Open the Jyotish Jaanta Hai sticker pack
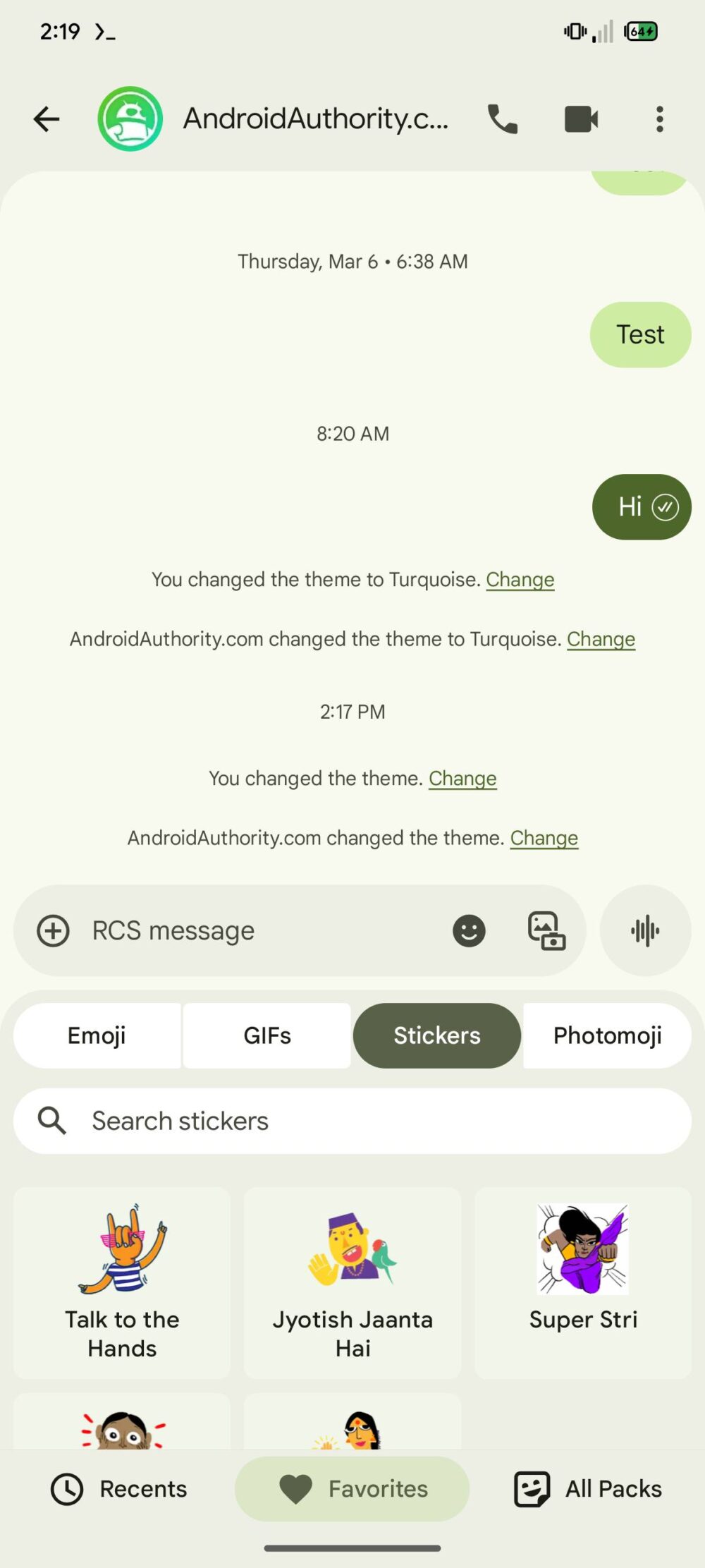The width and height of the screenshot is (705, 1568). pos(352,1284)
